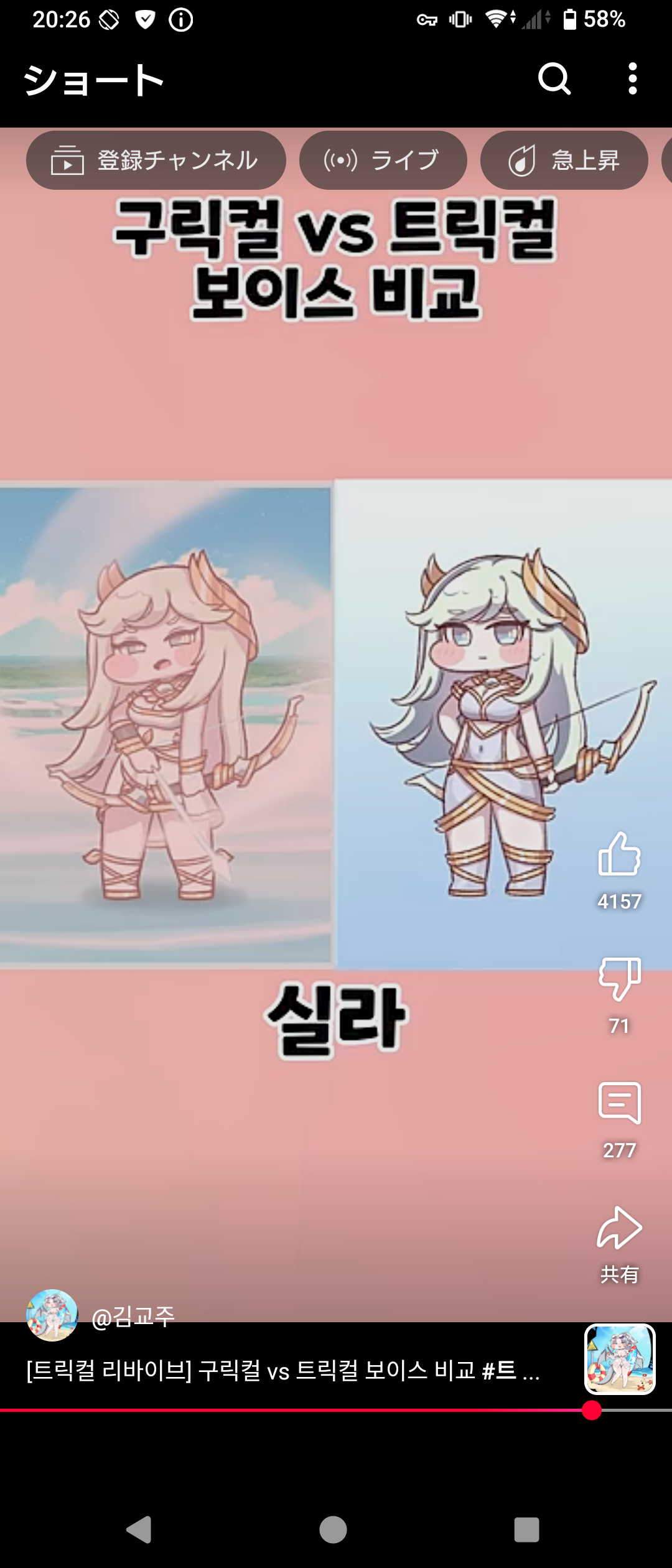Dislike this short video
Image resolution: width=672 pixels, height=1568 pixels.
[x=619, y=979]
